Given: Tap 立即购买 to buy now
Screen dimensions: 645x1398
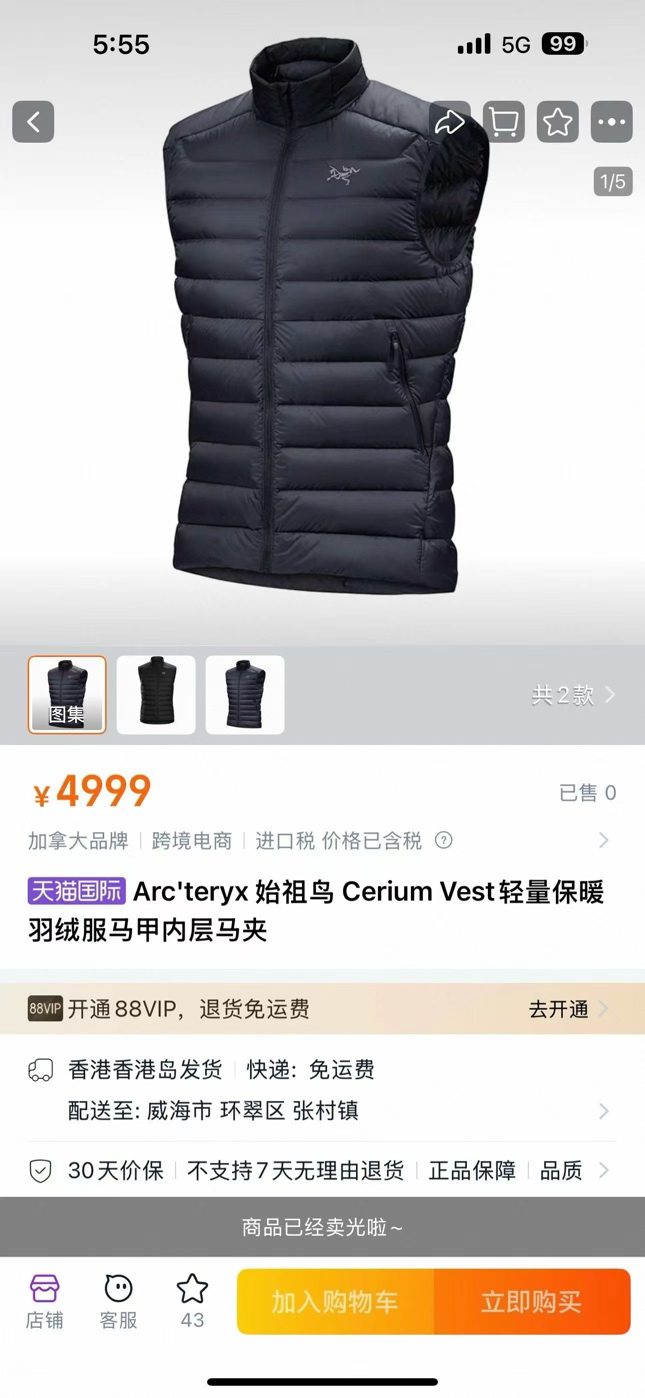Looking at the screenshot, I should tap(531, 1302).
